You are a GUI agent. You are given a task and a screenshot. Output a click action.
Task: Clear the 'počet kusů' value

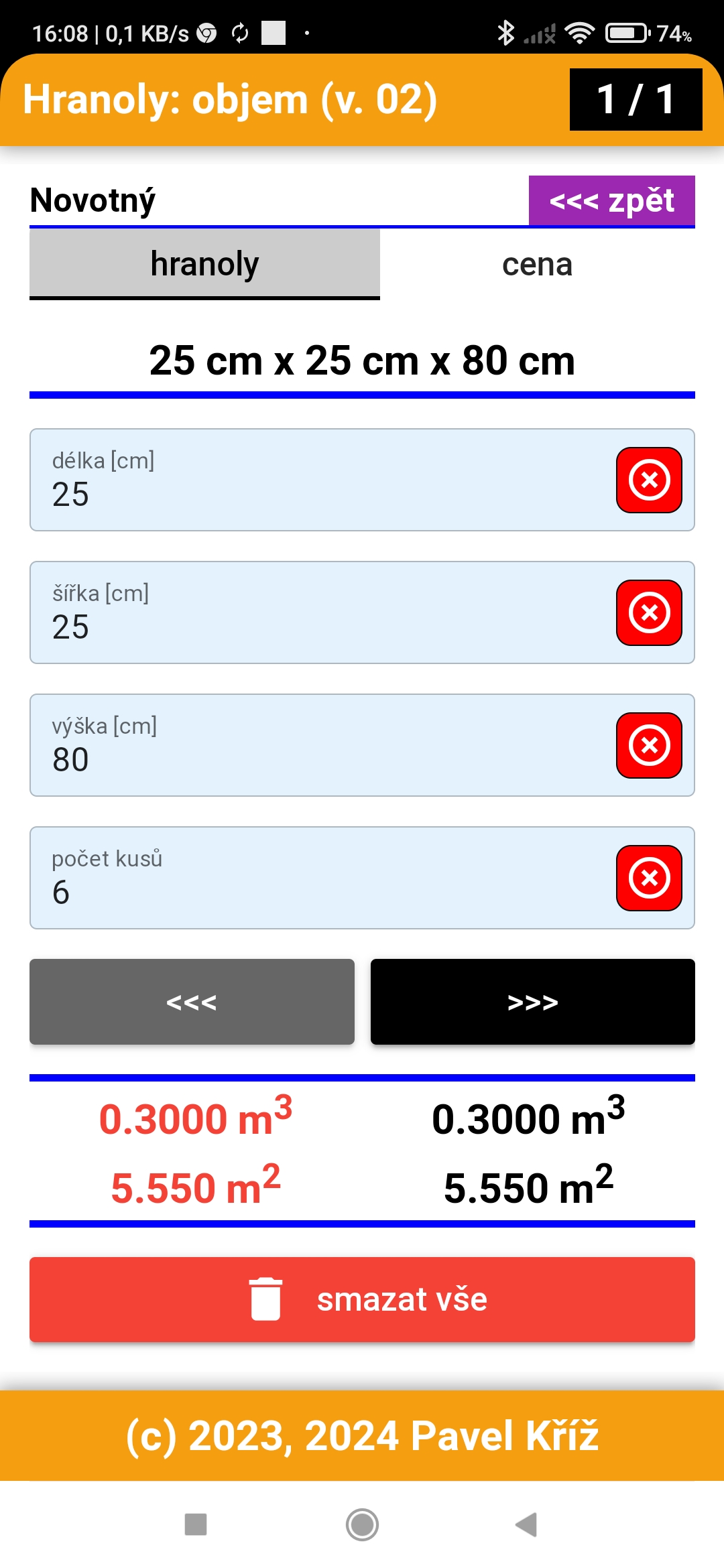(649, 878)
